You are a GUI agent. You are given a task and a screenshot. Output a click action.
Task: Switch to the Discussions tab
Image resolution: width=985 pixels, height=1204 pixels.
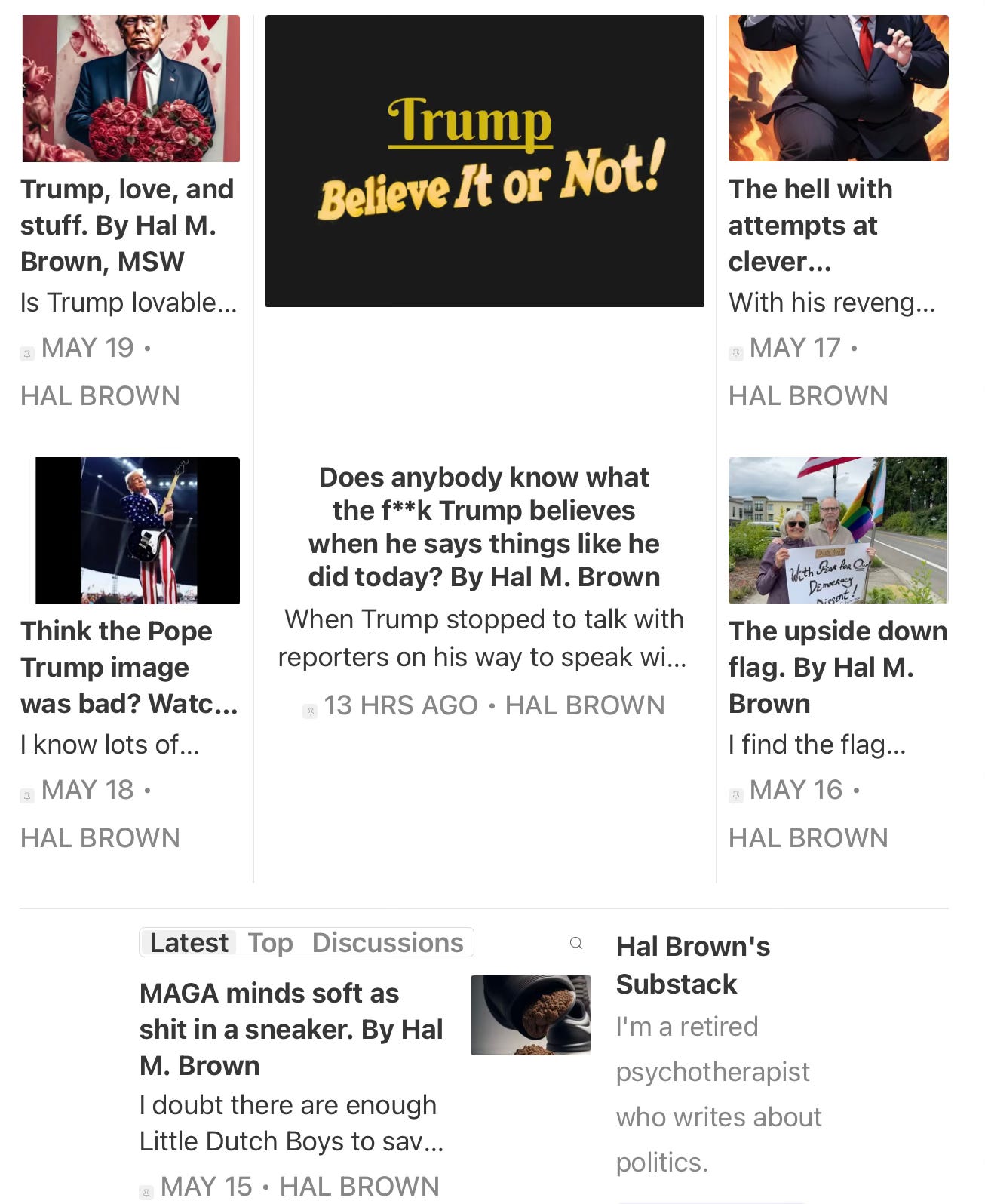coord(388,943)
